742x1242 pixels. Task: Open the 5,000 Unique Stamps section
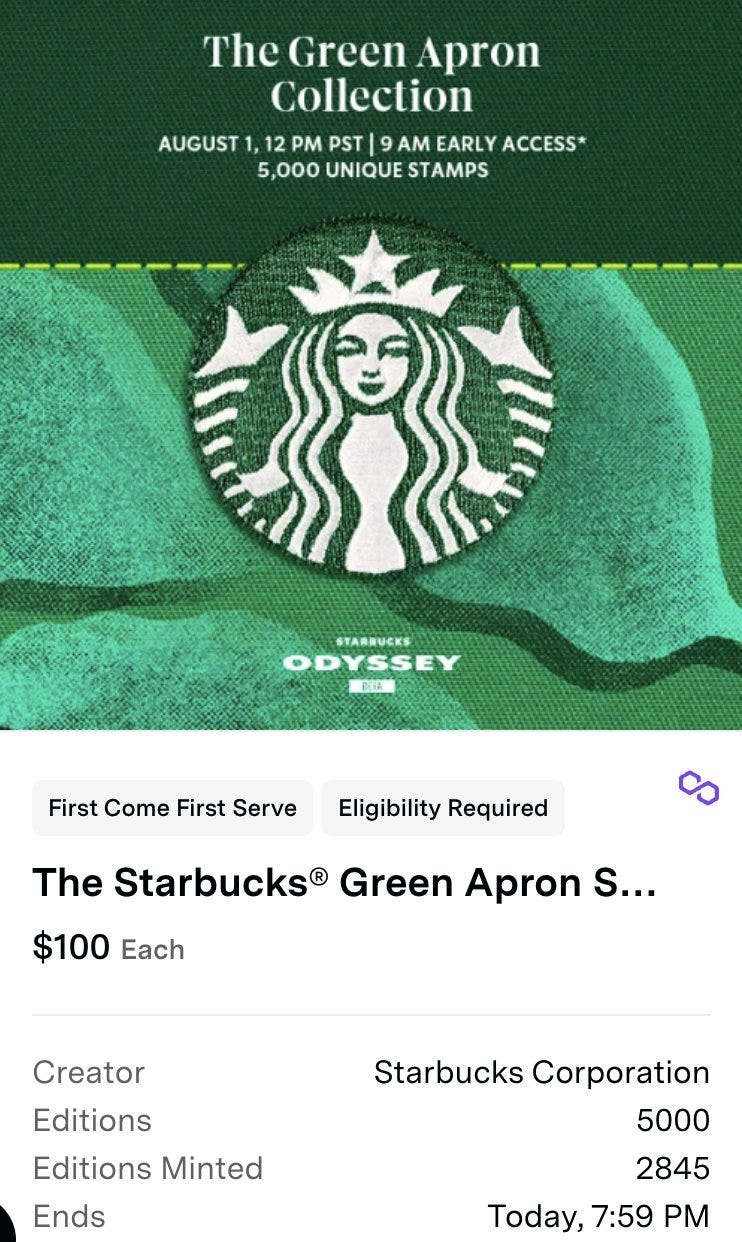tap(371, 170)
